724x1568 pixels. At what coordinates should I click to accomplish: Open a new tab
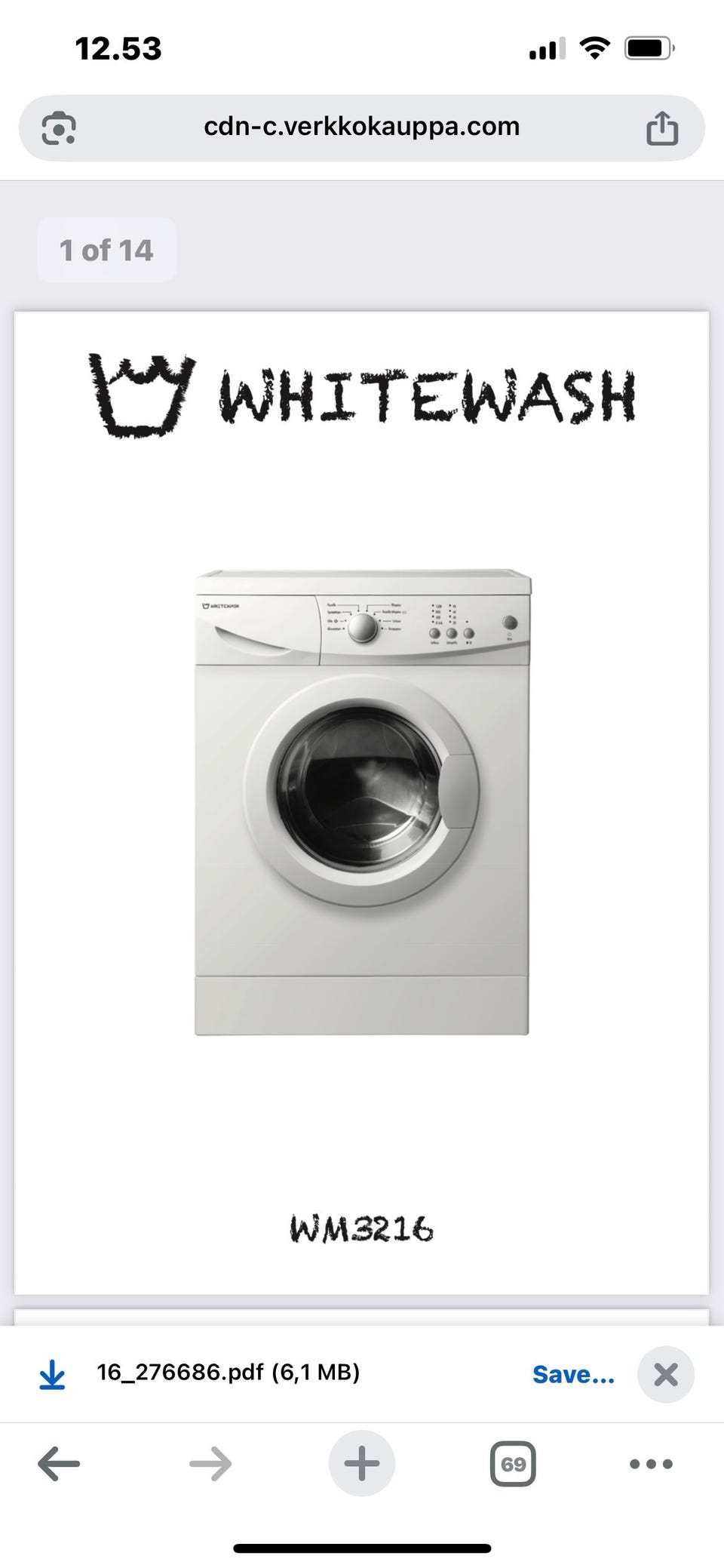pos(361,1464)
